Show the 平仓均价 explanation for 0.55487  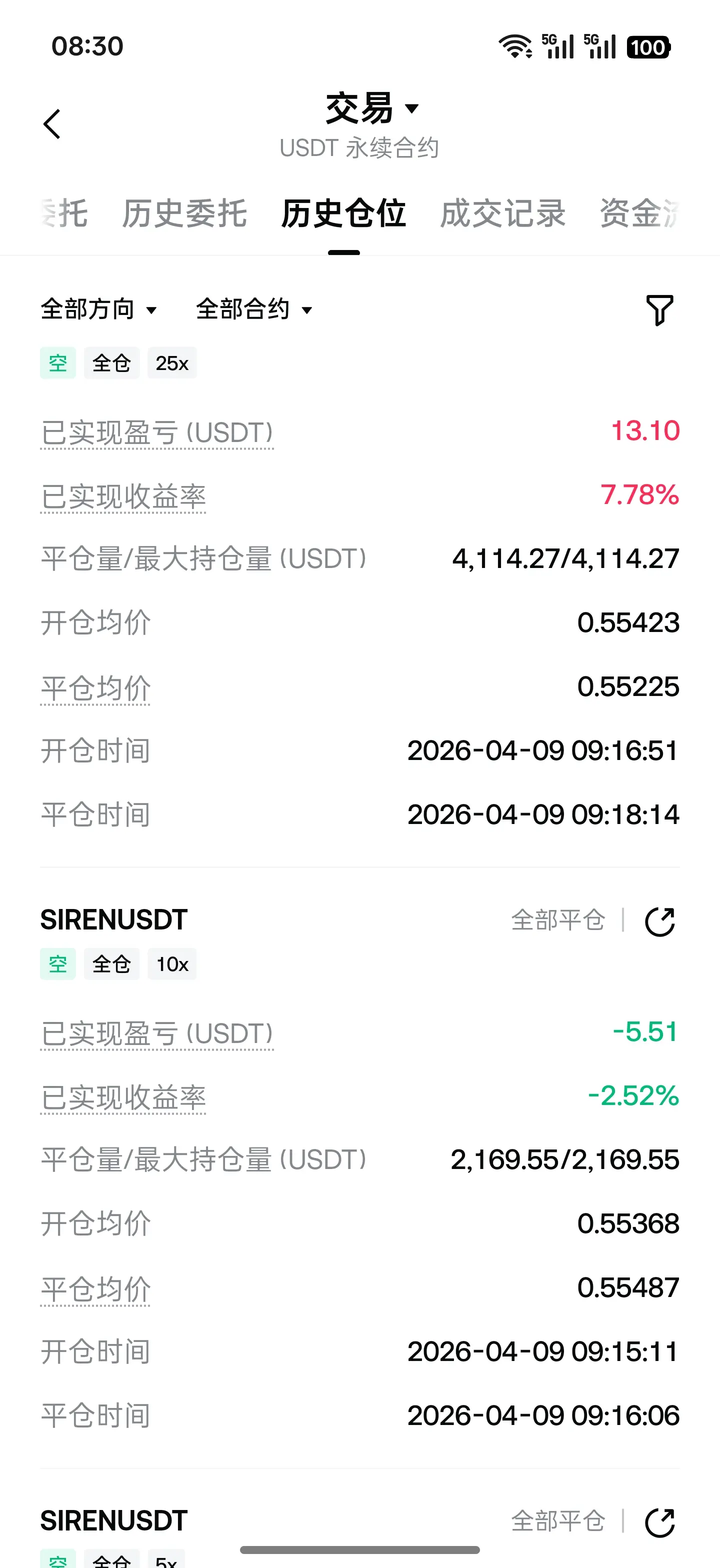(x=95, y=1289)
